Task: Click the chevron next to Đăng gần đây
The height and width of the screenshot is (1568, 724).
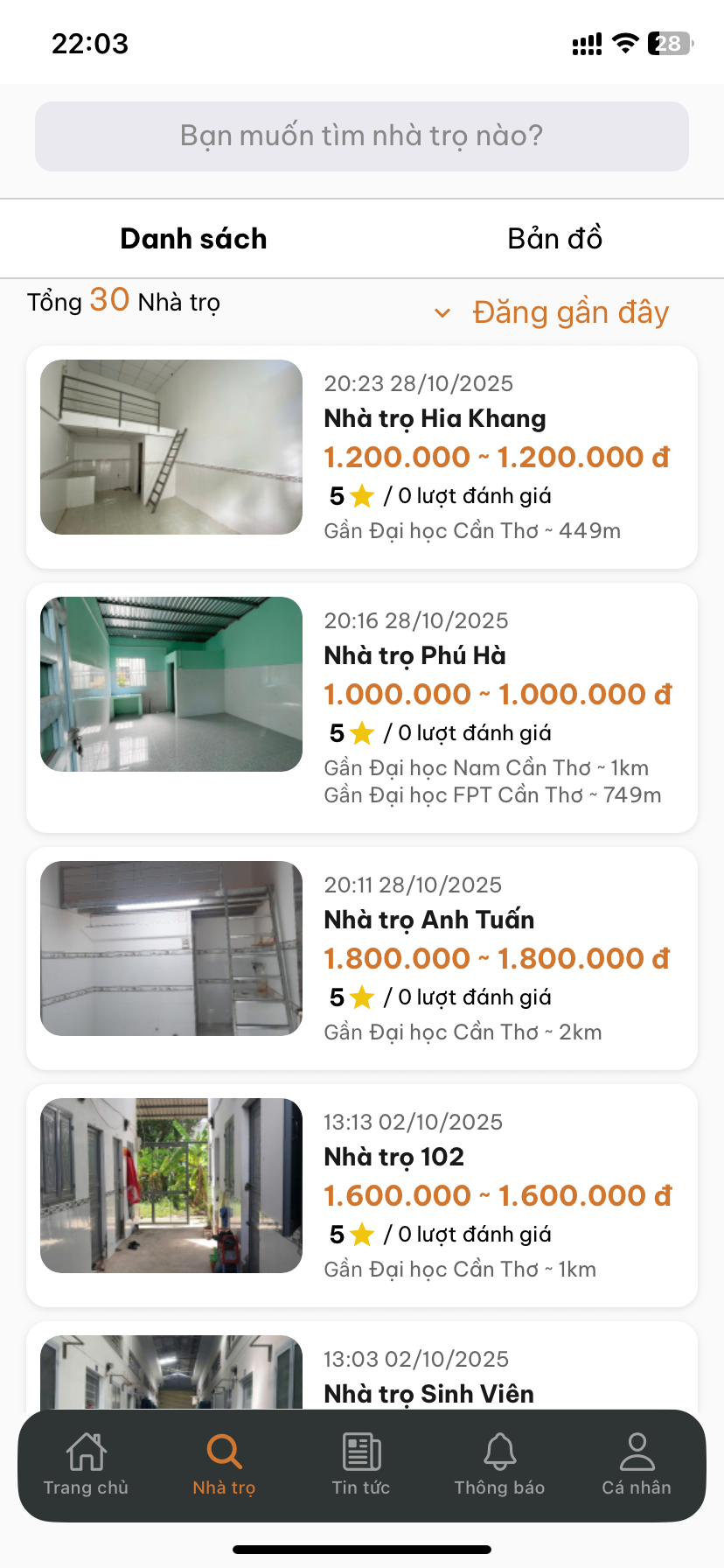Action: pos(442,312)
